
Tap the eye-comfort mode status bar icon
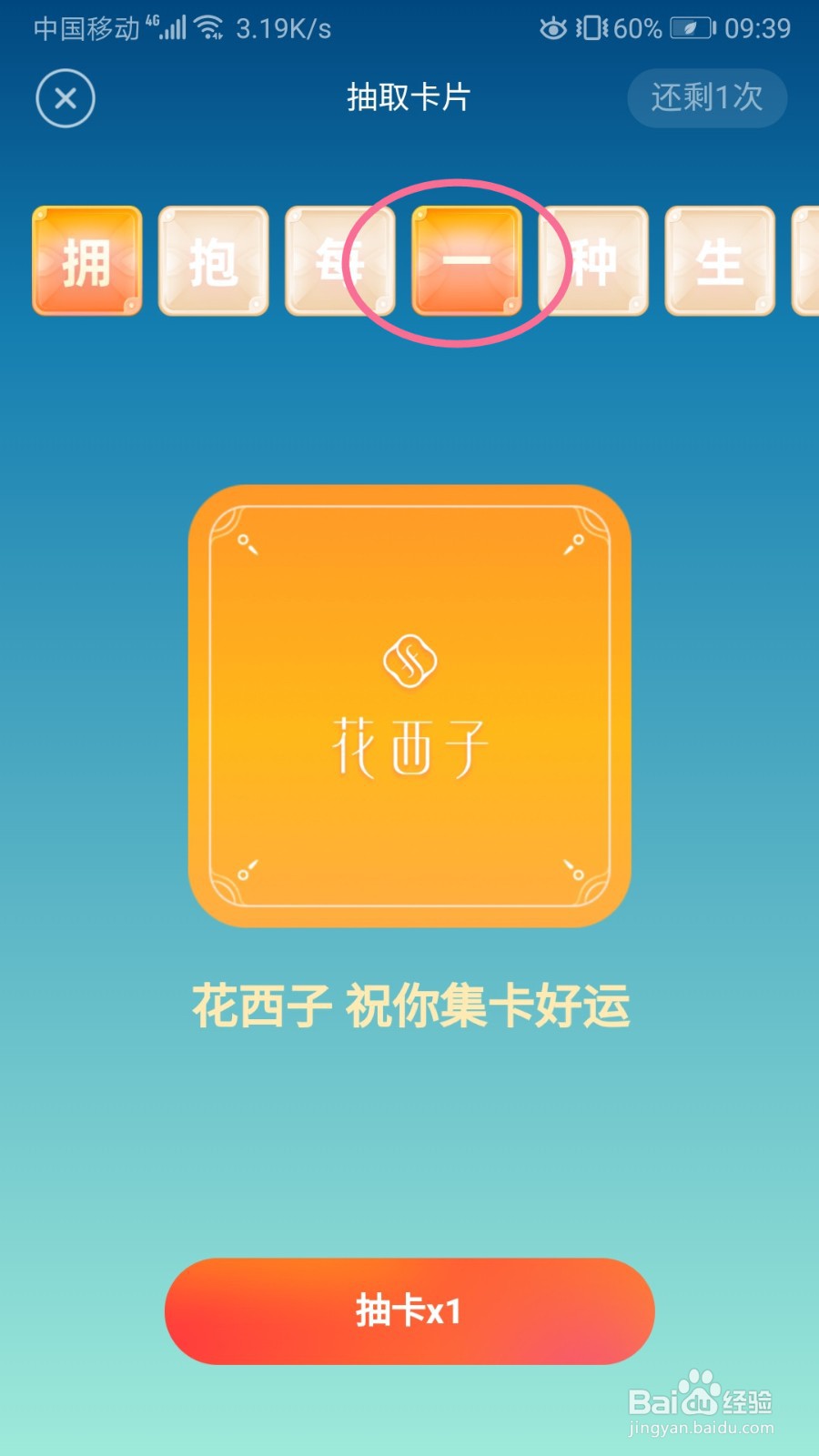tap(555, 28)
